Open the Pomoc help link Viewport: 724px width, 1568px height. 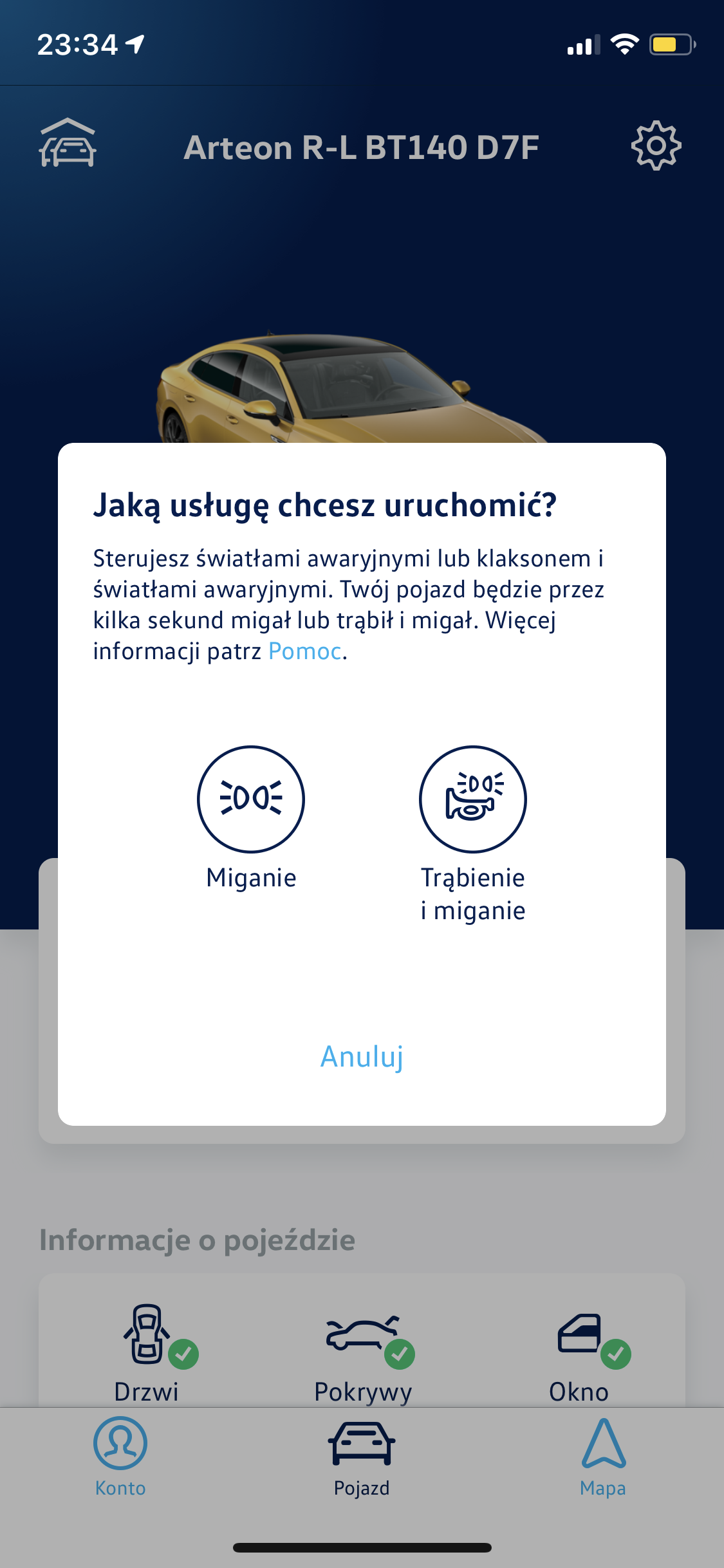pos(304,651)
